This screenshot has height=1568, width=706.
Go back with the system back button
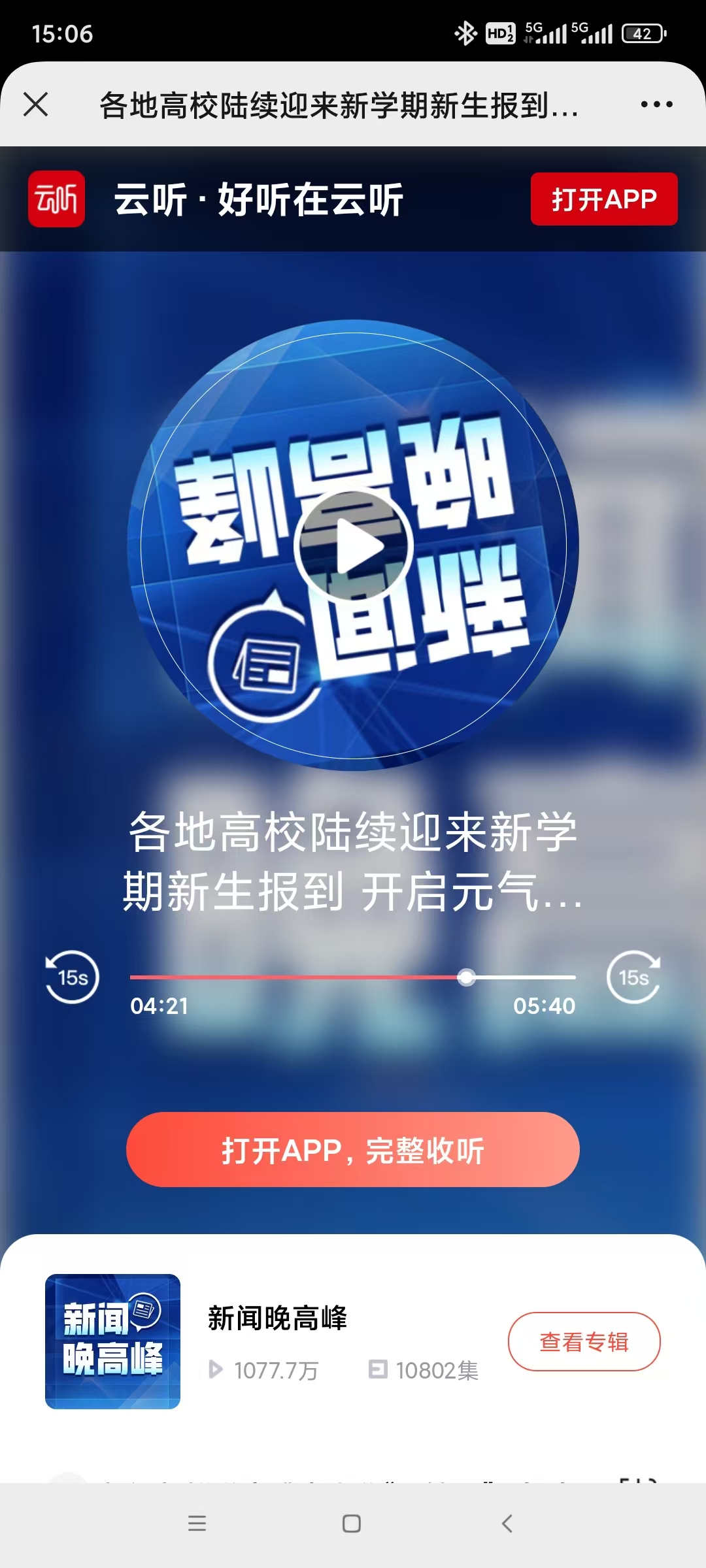[x=507, y=1524]
